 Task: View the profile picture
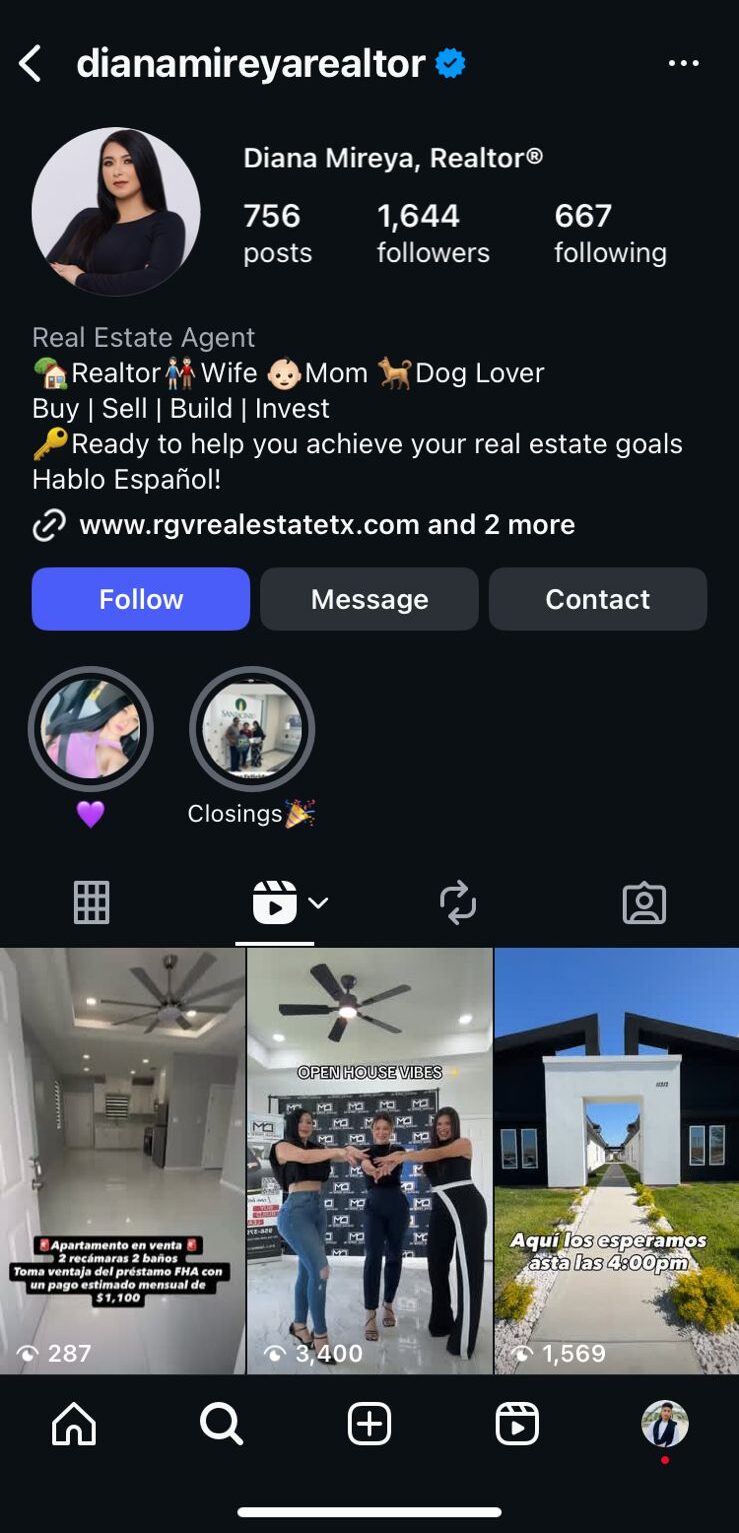pos(116,212)
